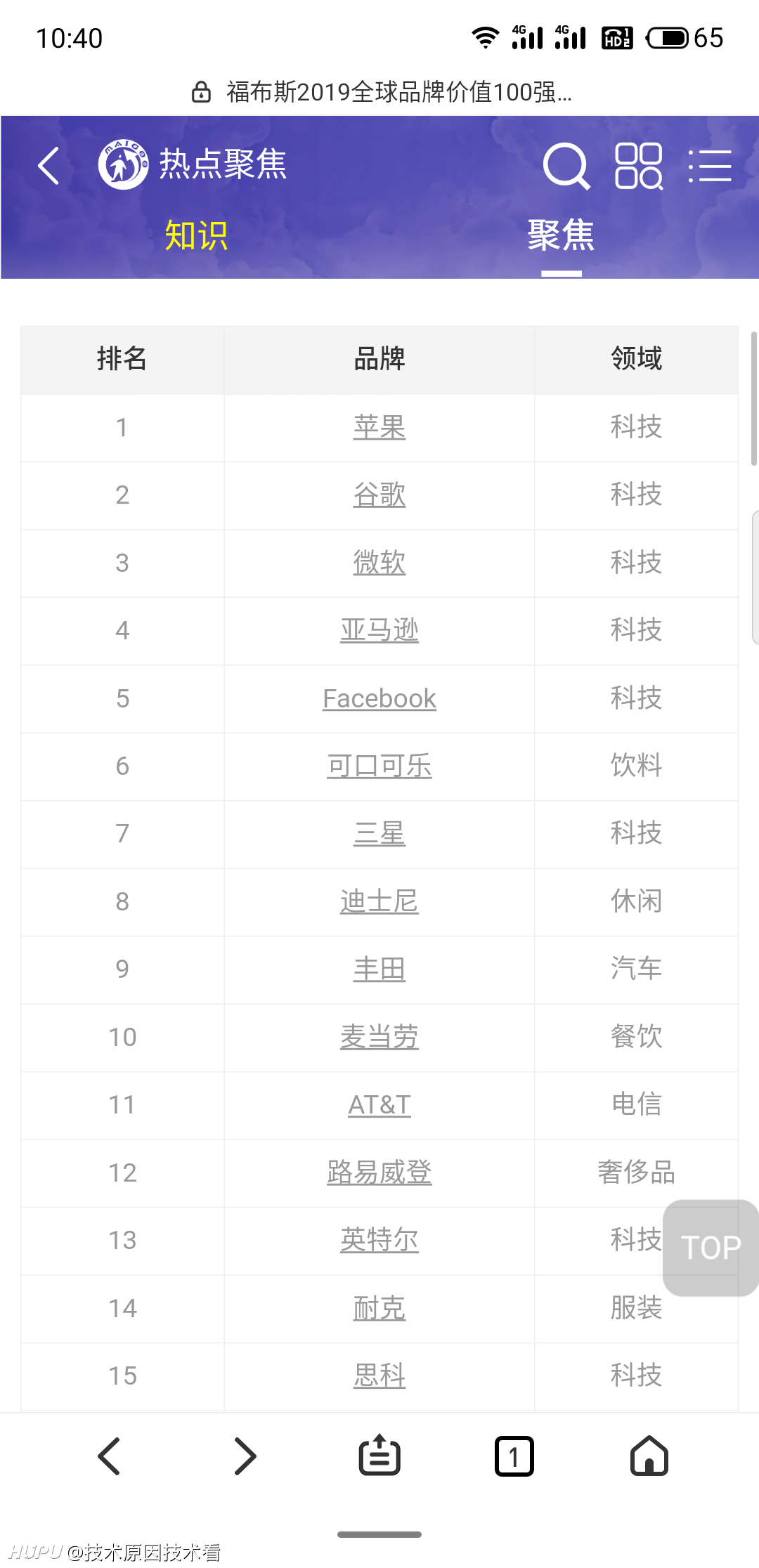Screen dimensions: 759x1568
Task: Tap the browser share icon
Action: click(379, 1456)
